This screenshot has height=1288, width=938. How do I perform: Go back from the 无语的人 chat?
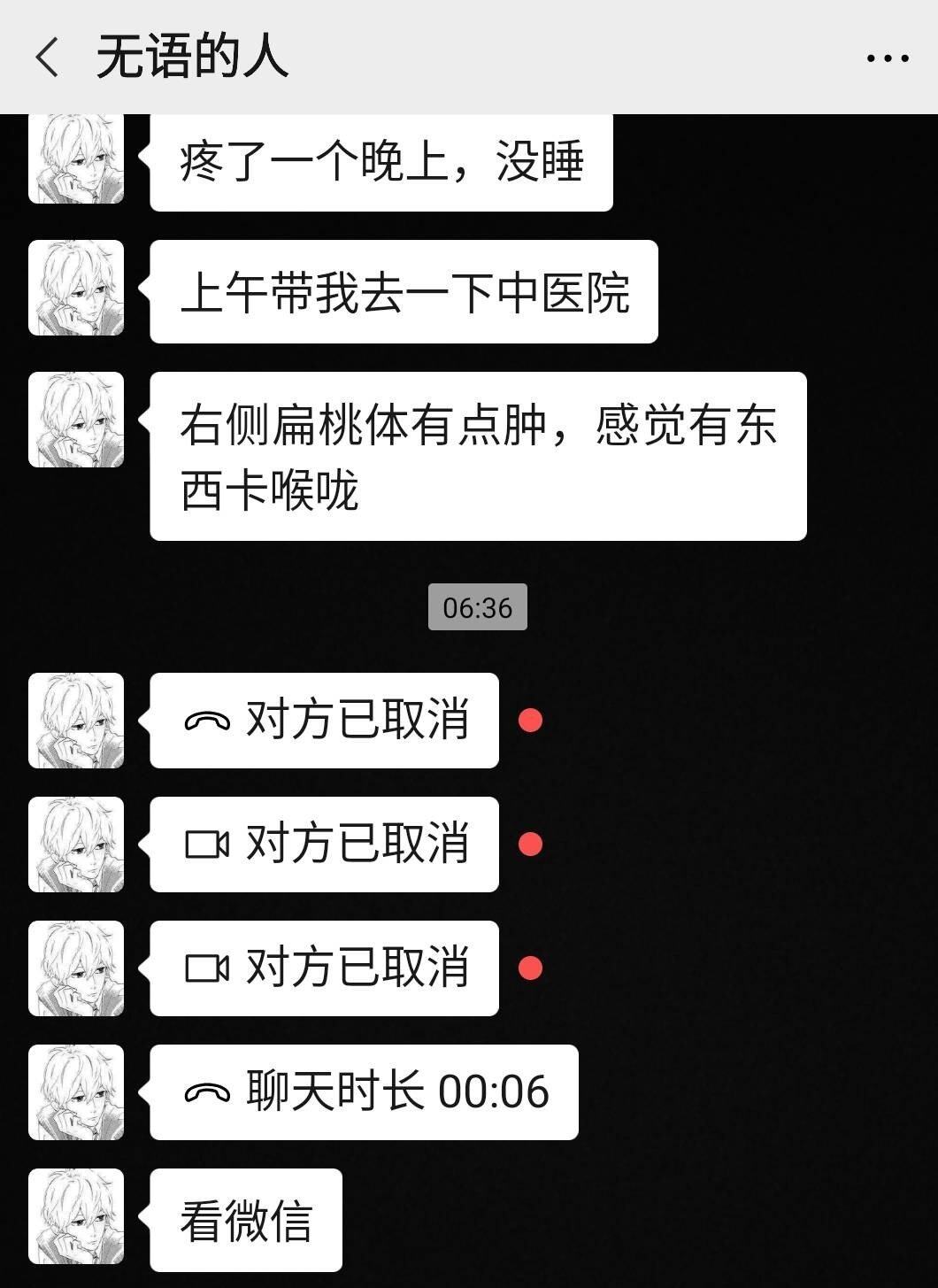47,58
